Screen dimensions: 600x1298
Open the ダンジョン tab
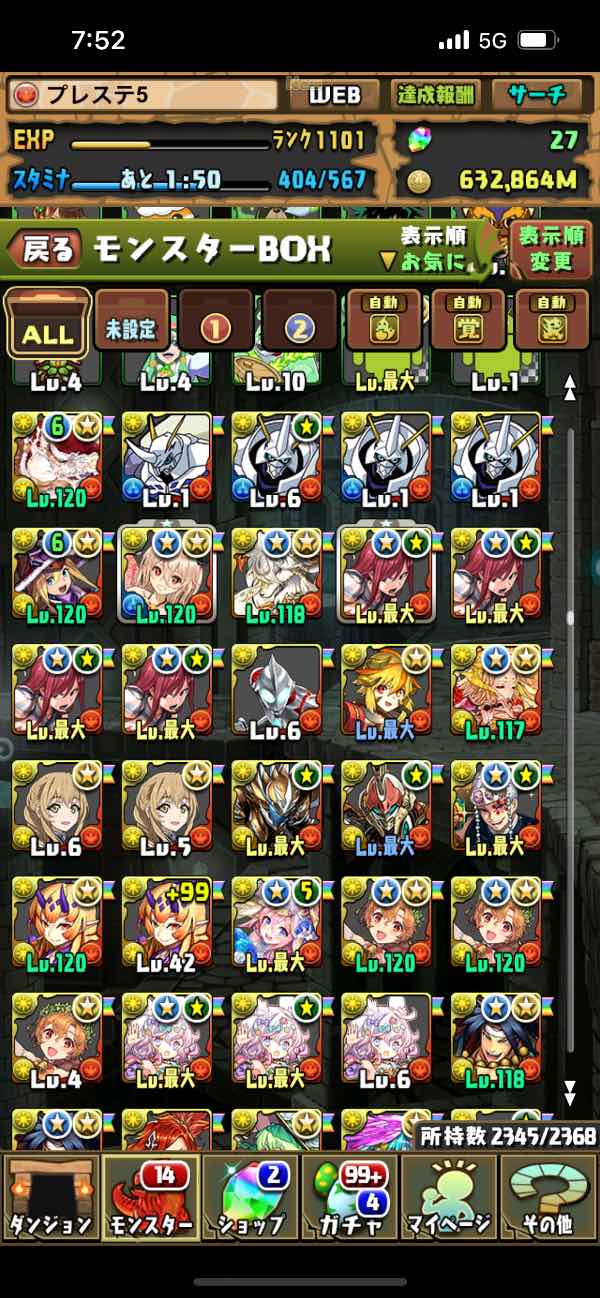point(51,1196)
